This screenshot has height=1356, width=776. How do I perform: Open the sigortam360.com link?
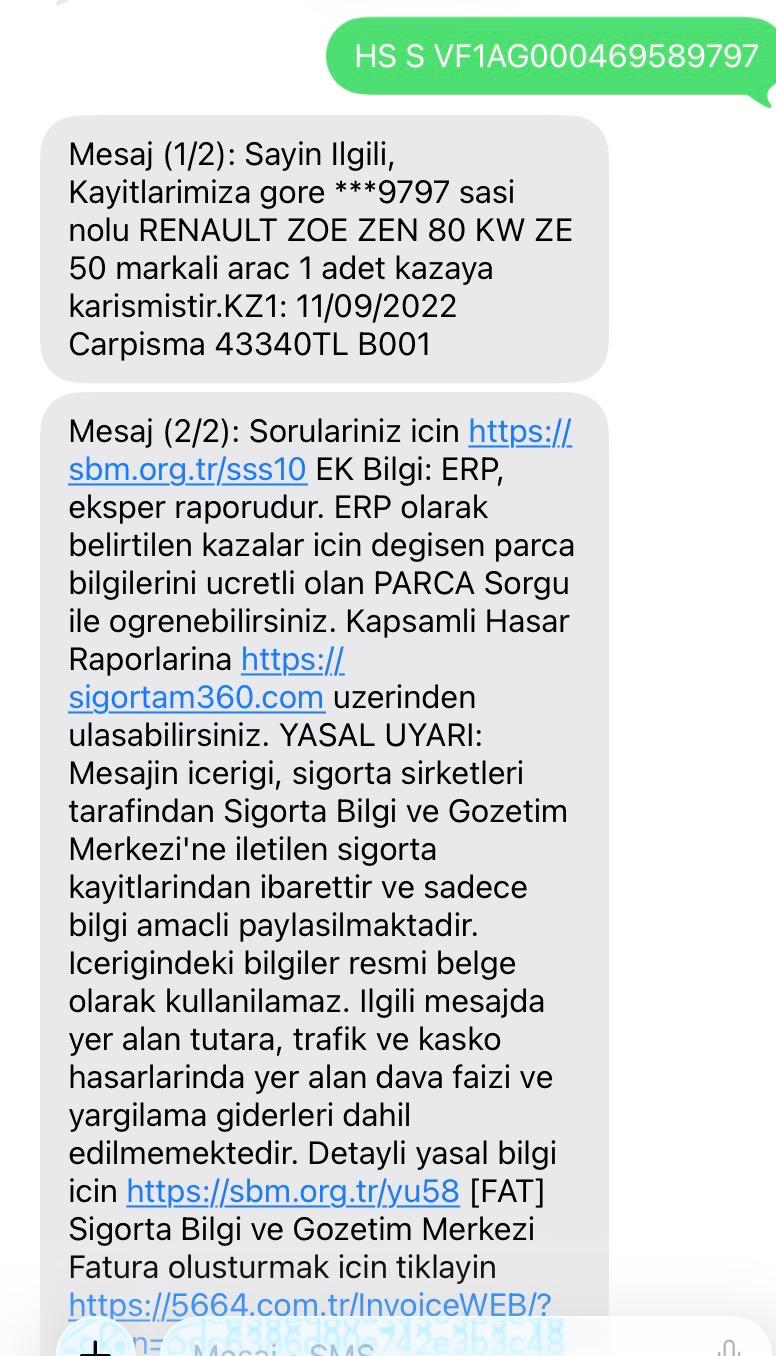pos(196,696)
